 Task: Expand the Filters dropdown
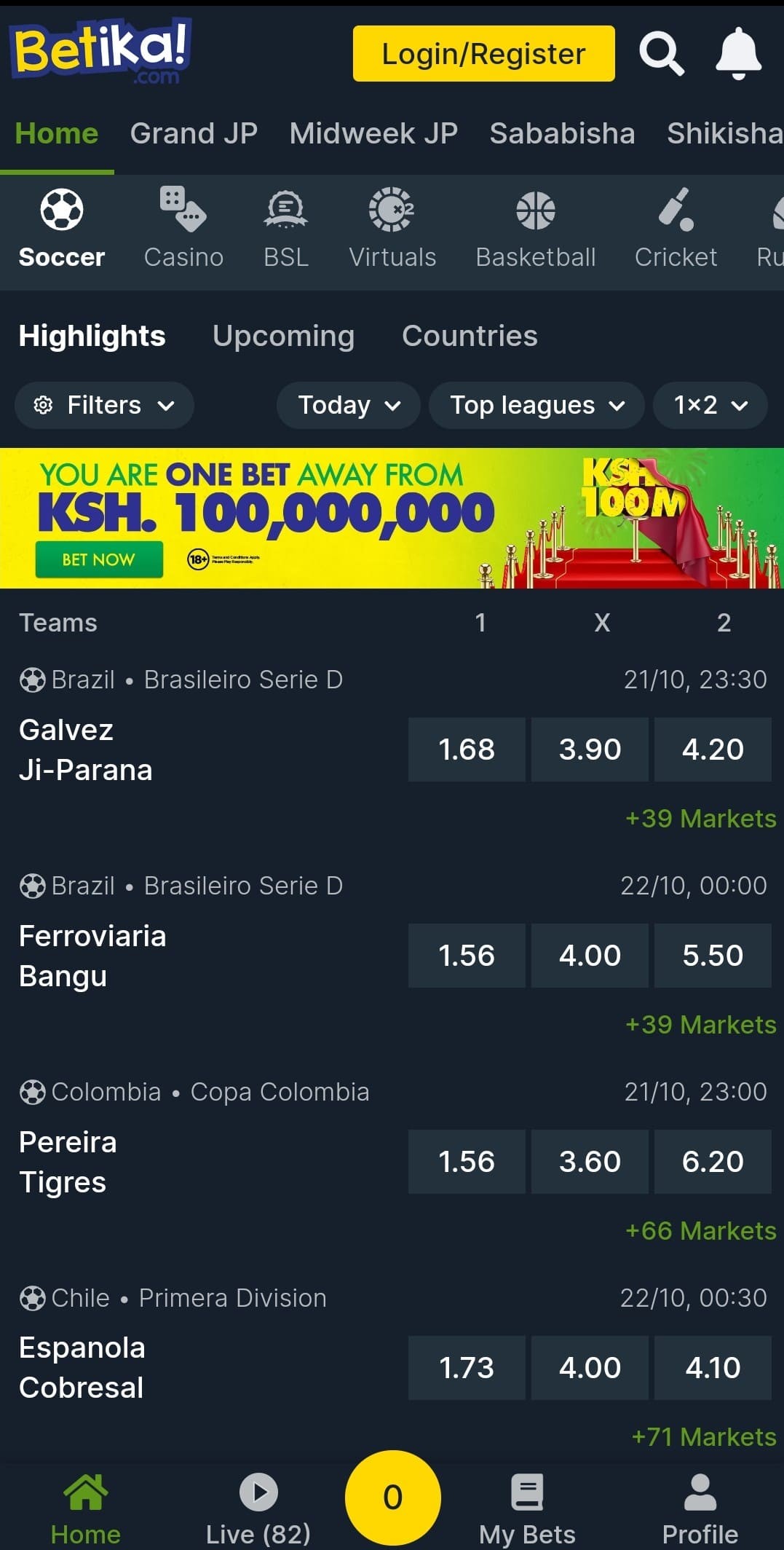coord(104,405)
